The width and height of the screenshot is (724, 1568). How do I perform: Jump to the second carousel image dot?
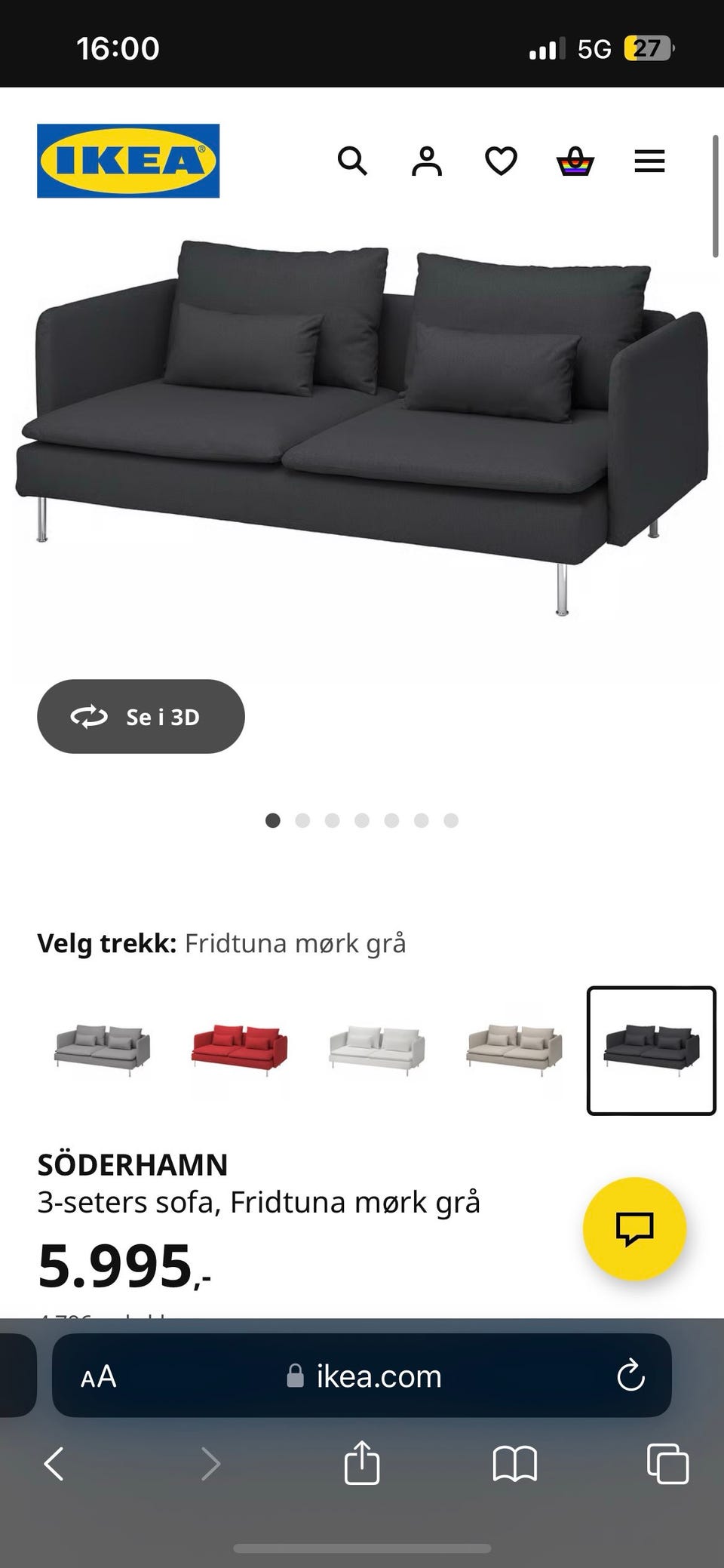[302, 820]
